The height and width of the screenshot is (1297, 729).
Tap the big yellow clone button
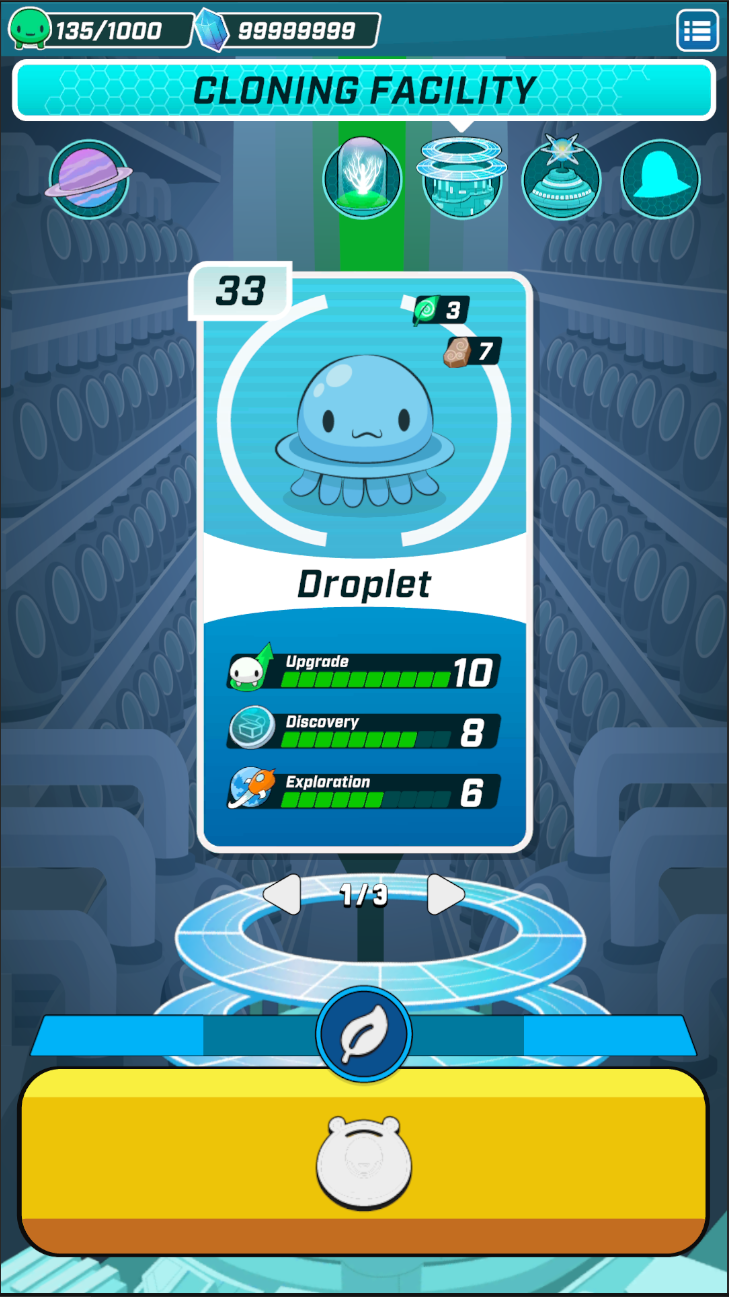tap(364, 1160)
